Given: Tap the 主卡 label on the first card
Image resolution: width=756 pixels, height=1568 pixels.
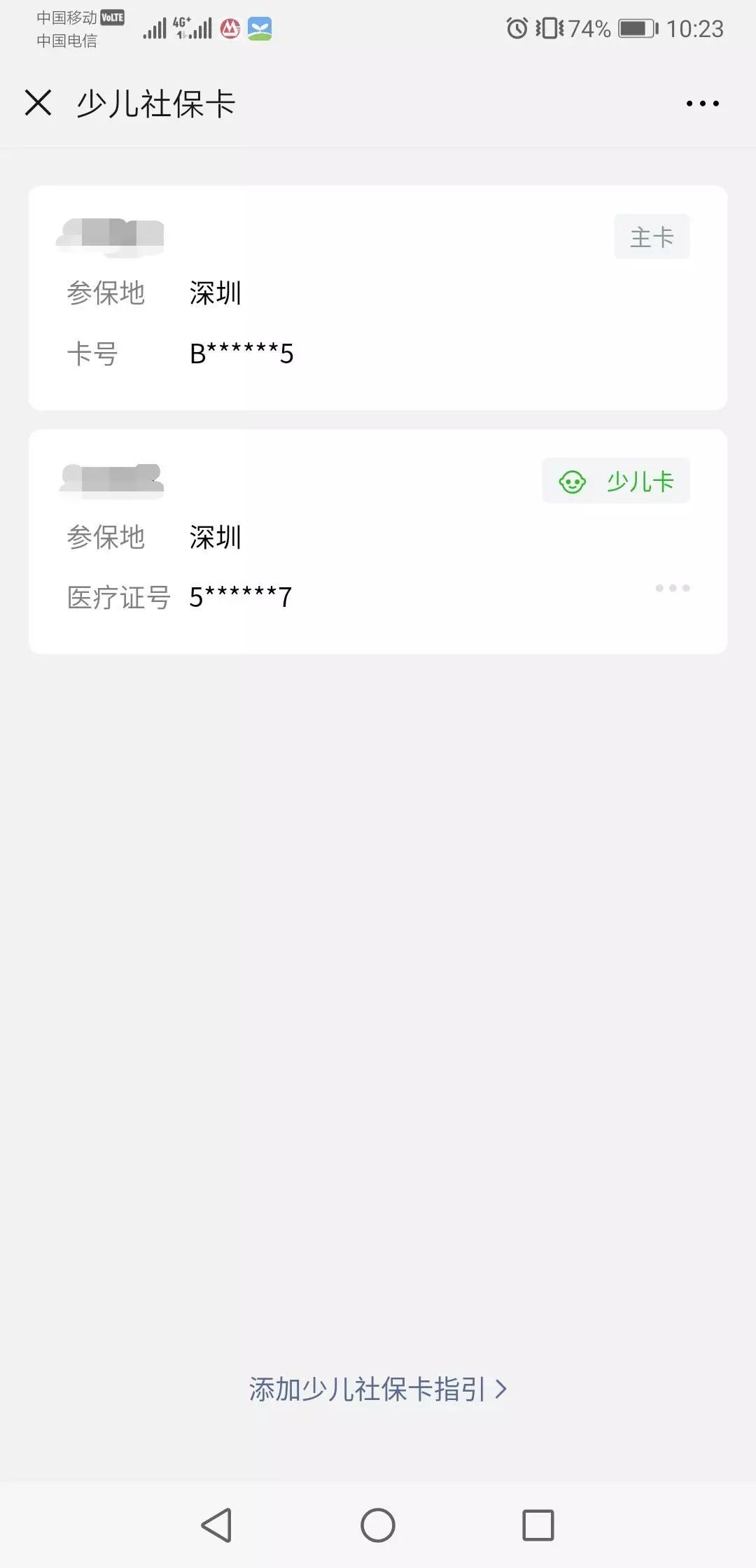Looking at the screenshot, I should coord(651,237).
